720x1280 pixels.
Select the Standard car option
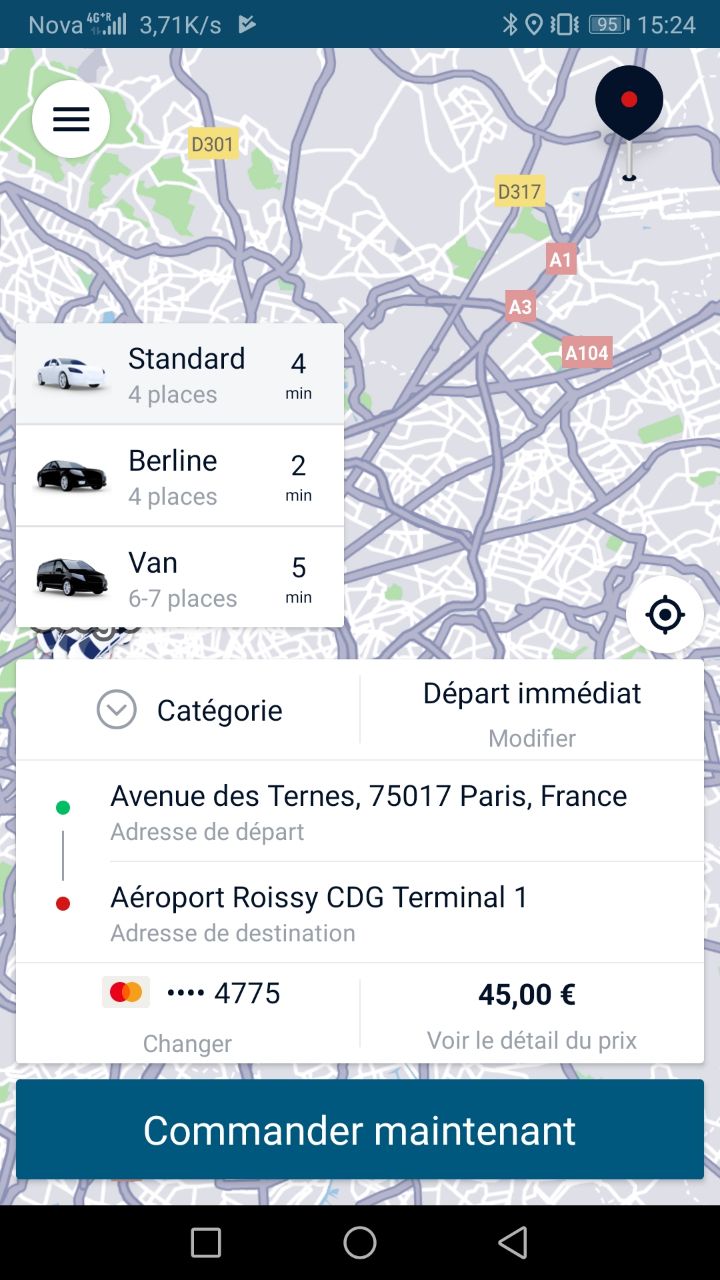180,375
